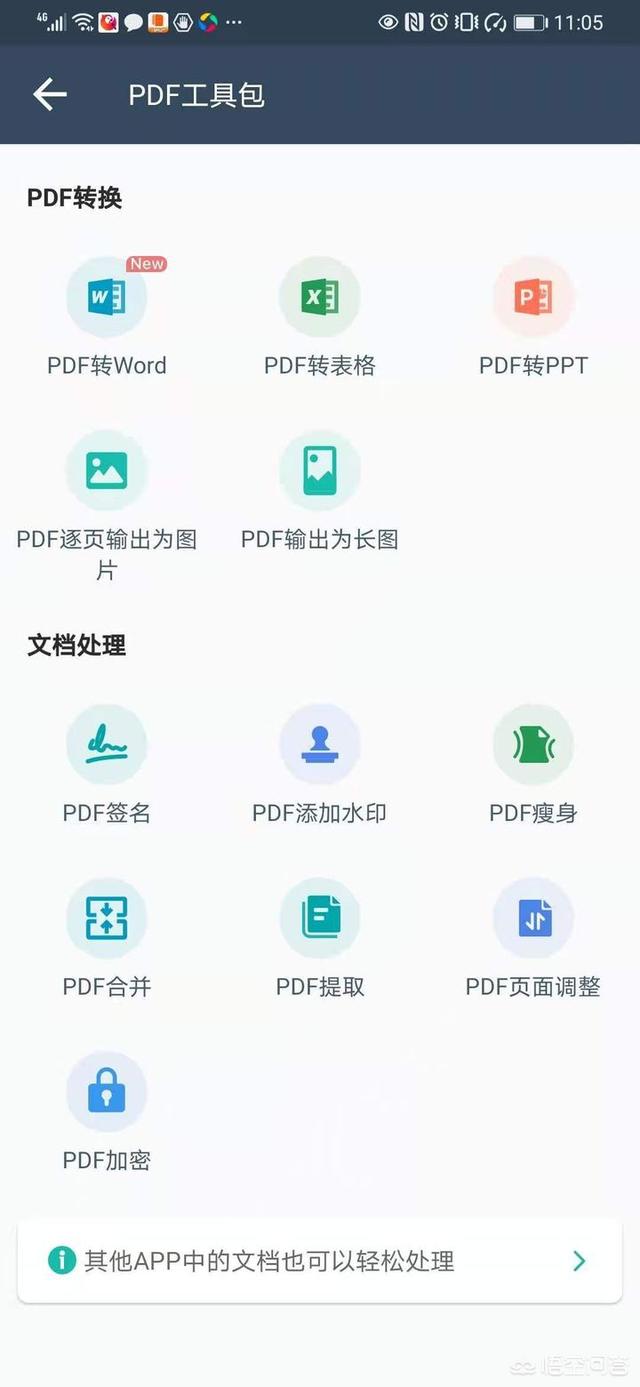This screenshot has height=1387, width=640.
Task: Select PDF添加水印 tool
Action: (320, 745)
